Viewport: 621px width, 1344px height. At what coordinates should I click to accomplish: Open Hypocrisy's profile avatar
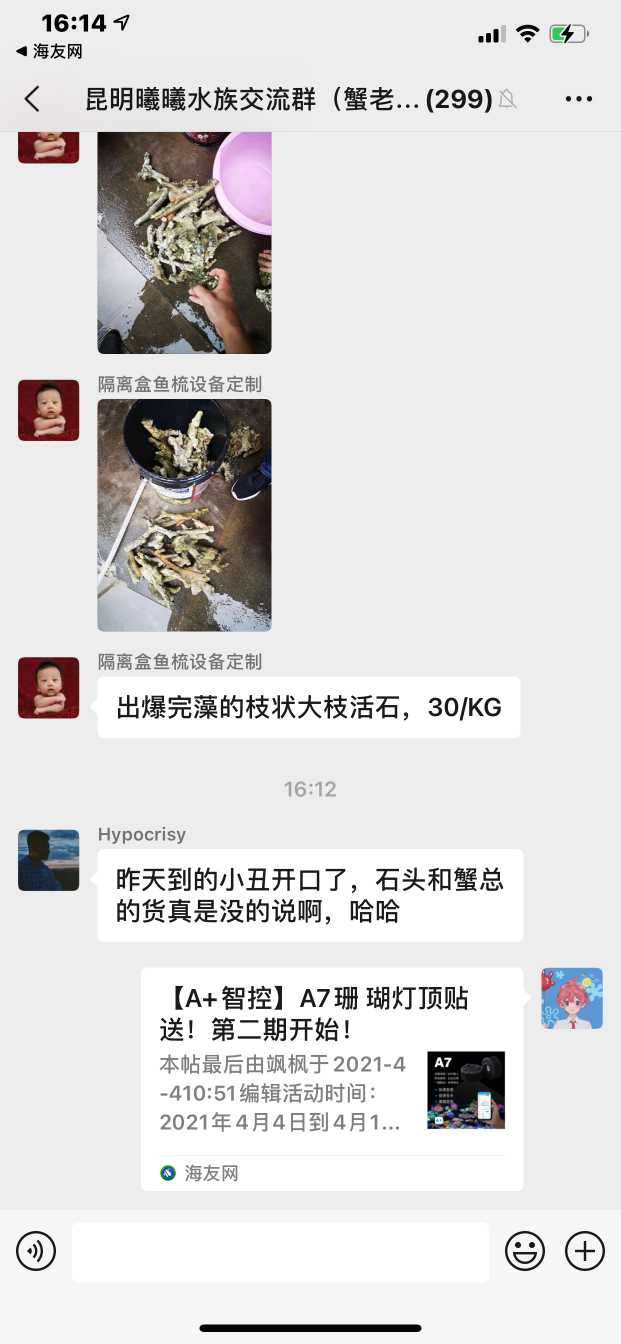point(48,860)
